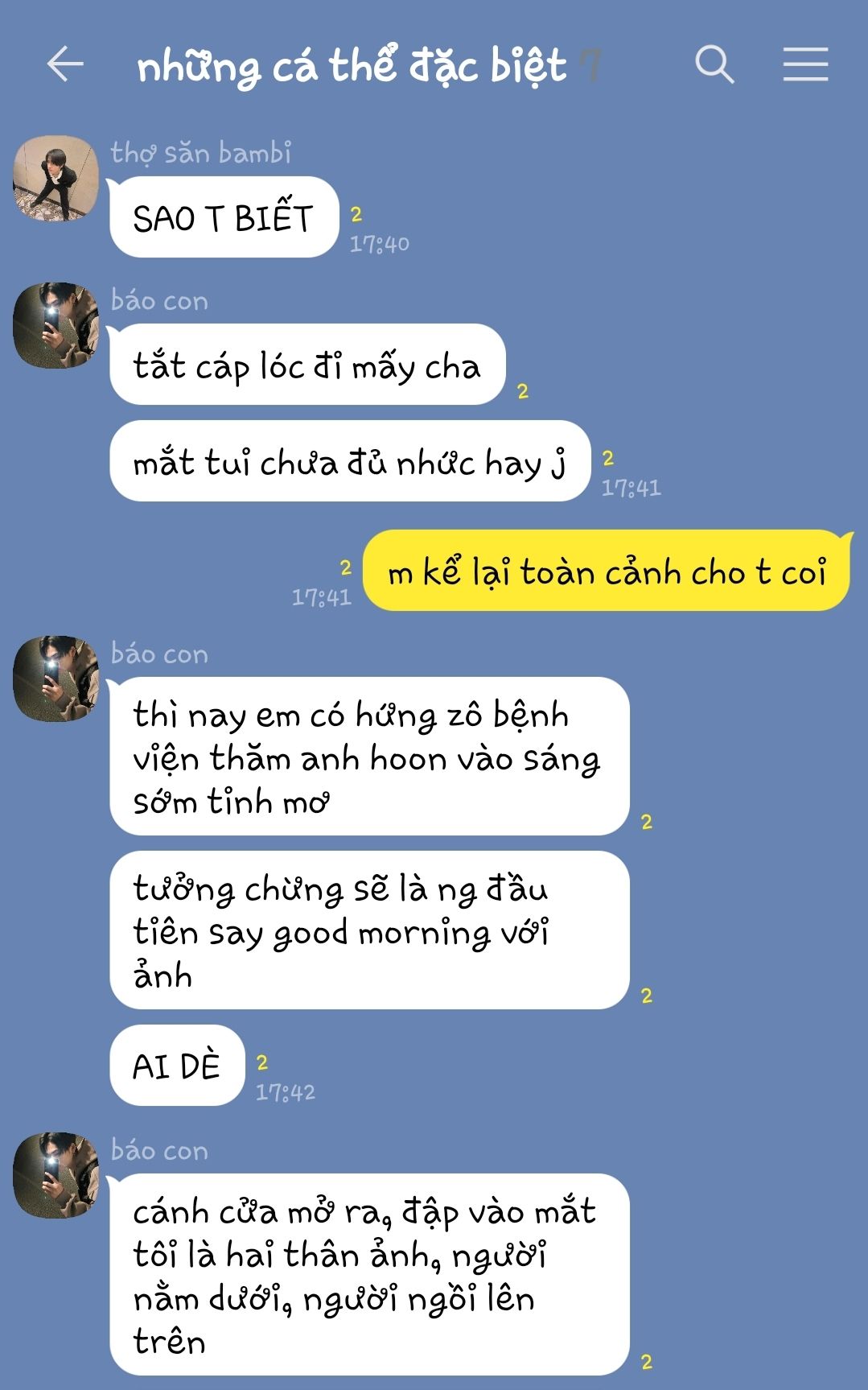Search within this conversation

coord(714,64)
